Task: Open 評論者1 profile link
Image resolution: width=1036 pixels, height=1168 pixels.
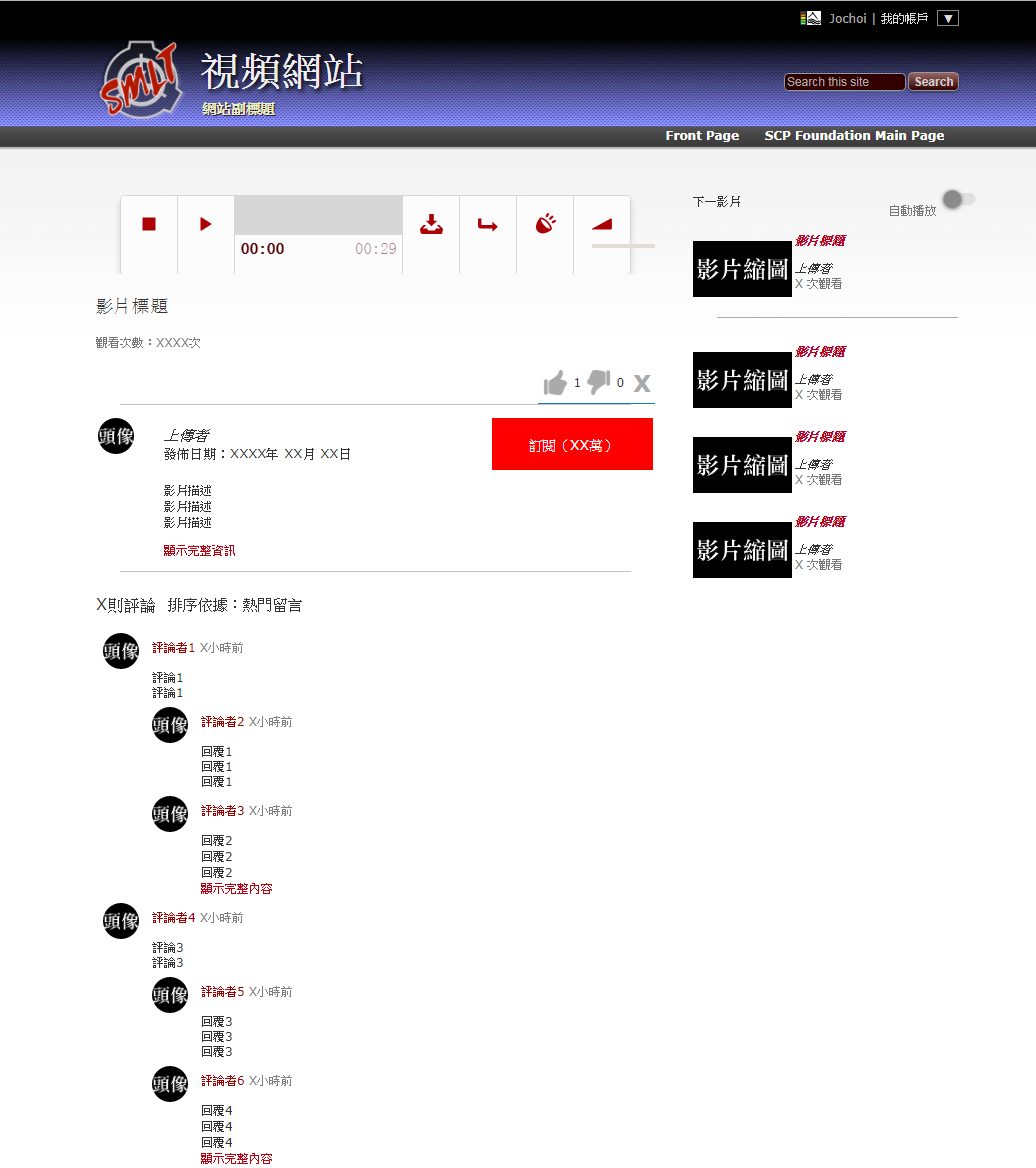Action: tap(173, 648)
